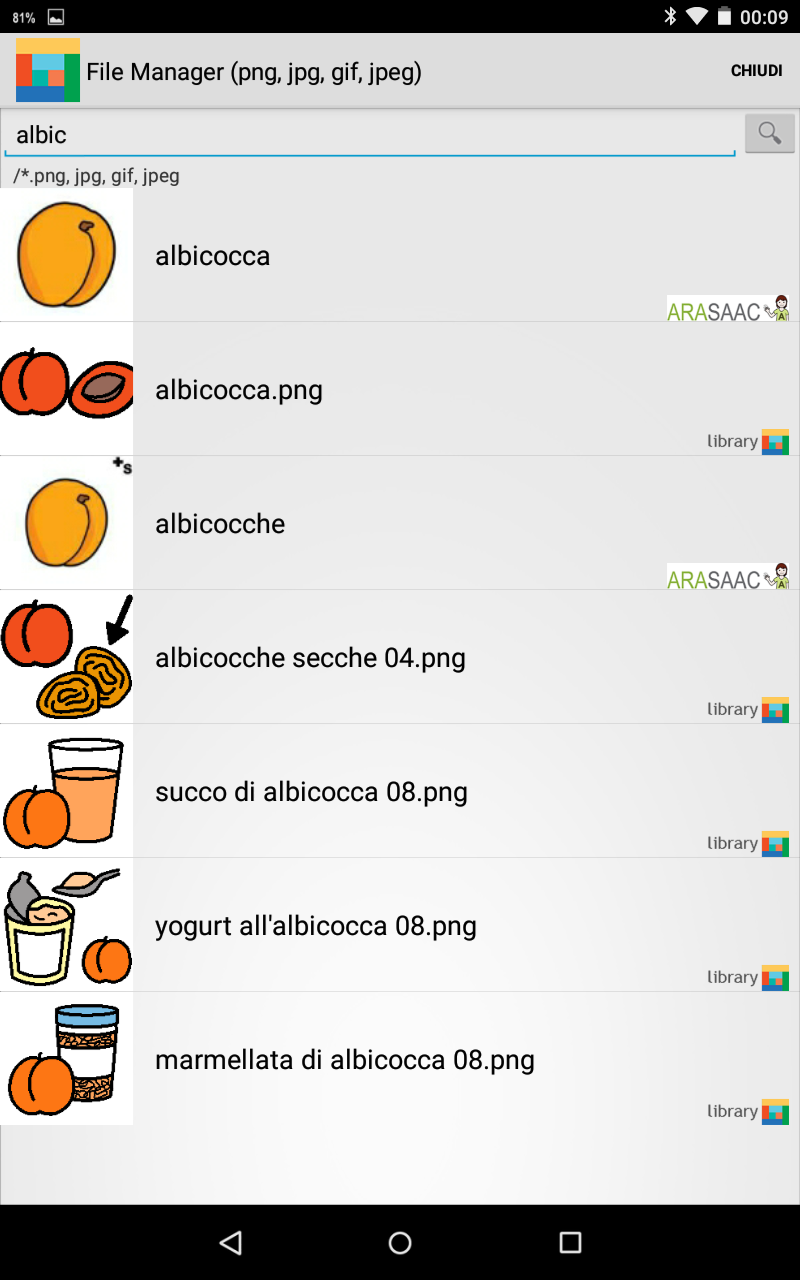Screen dimensions: 800x1280
Task: Pick the "albicocche" image entry
Action: coord(400,524)
